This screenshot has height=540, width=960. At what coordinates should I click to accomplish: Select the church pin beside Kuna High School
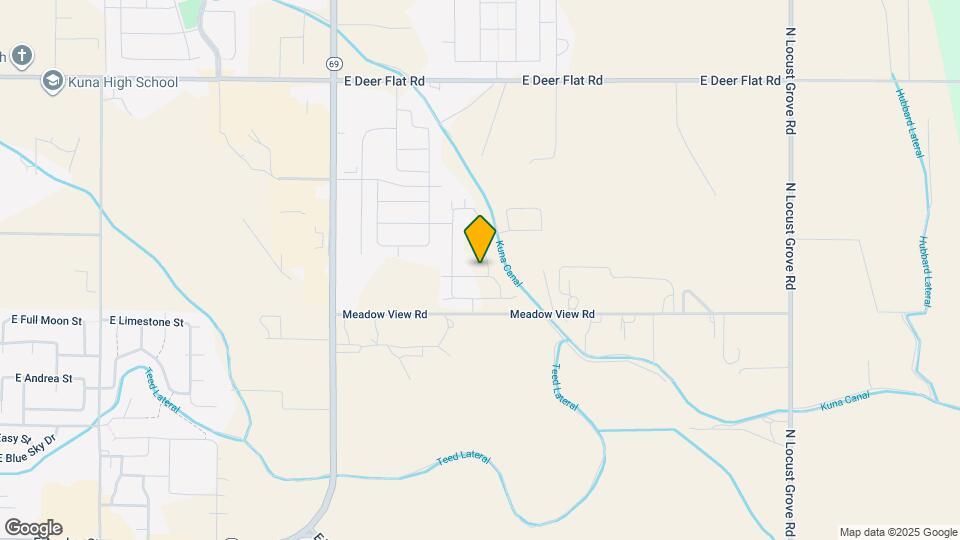tap(21, 56)
